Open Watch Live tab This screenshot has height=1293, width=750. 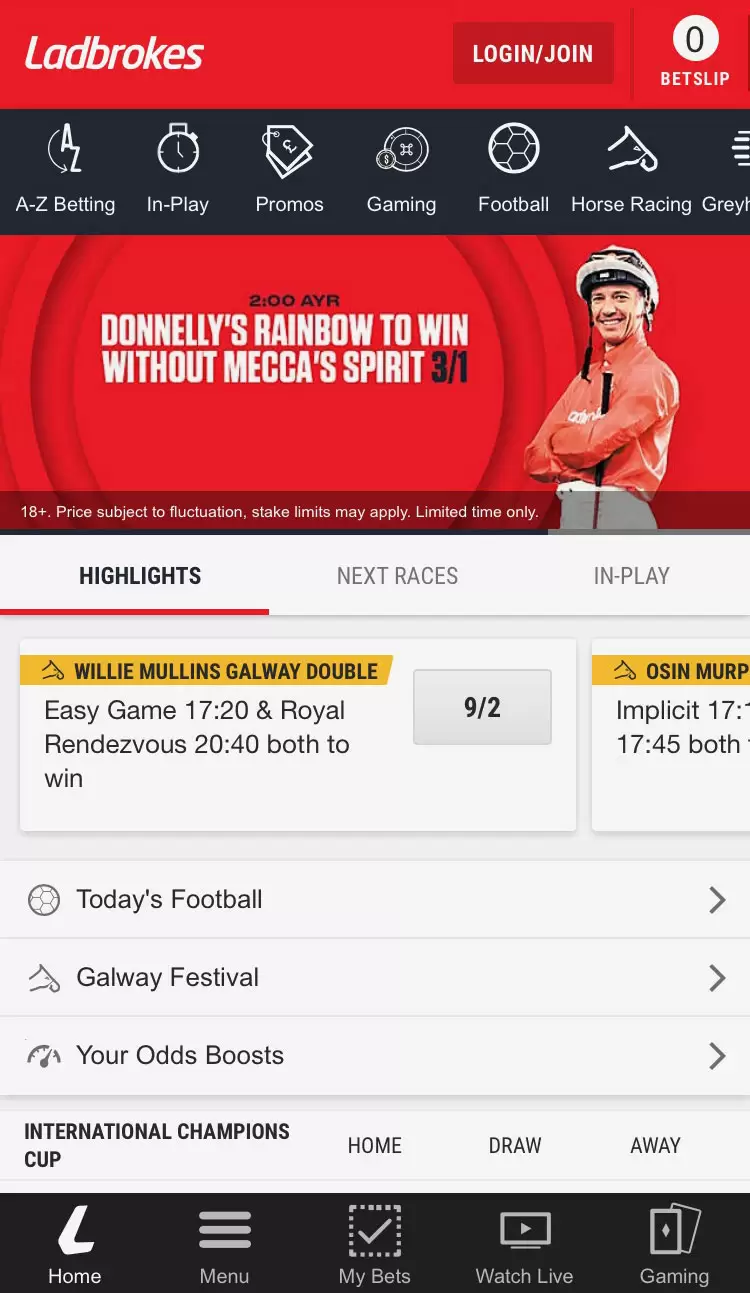point(524,1244)
